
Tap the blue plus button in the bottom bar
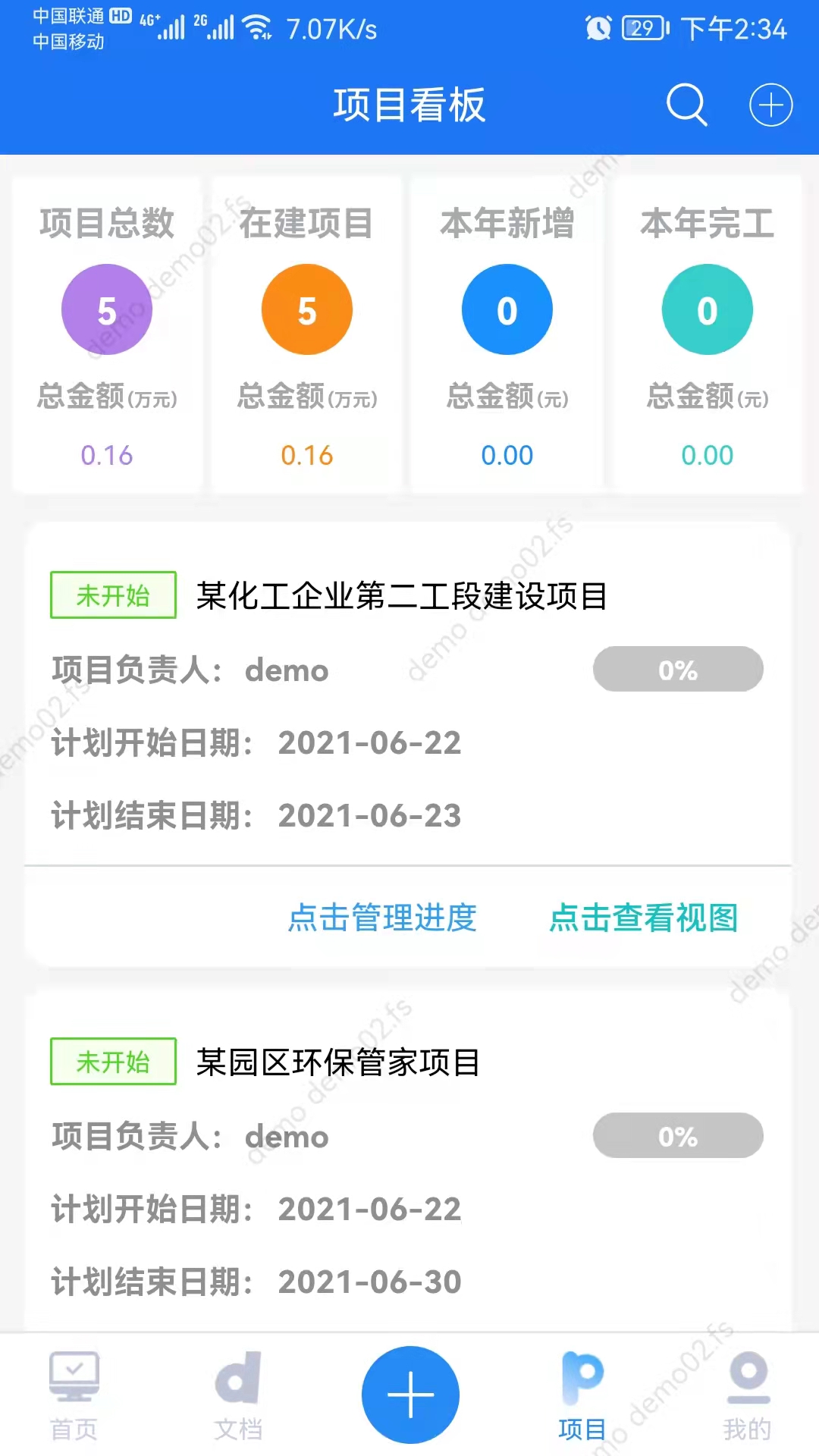(x=410, y=1395)
